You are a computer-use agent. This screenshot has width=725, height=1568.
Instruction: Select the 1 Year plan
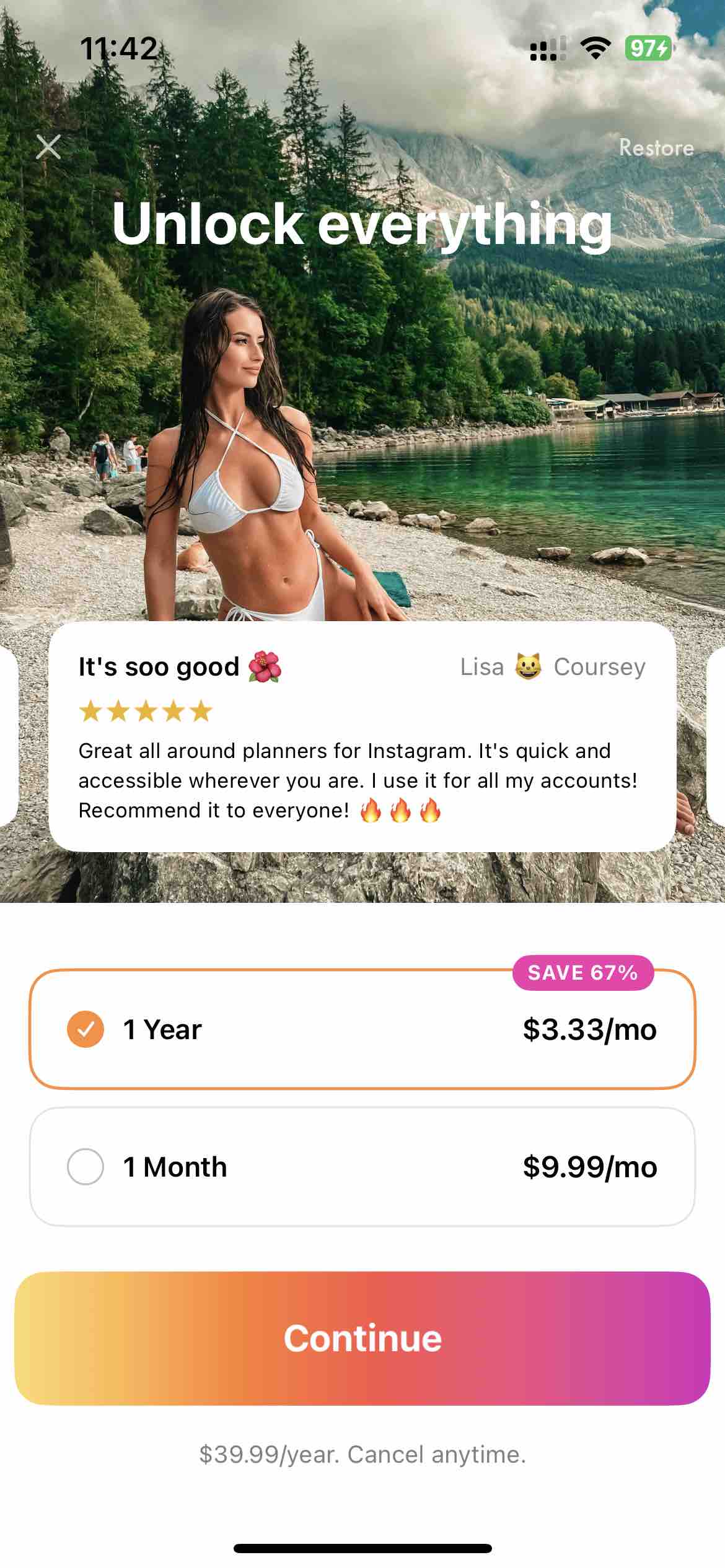coord(362,1029)
